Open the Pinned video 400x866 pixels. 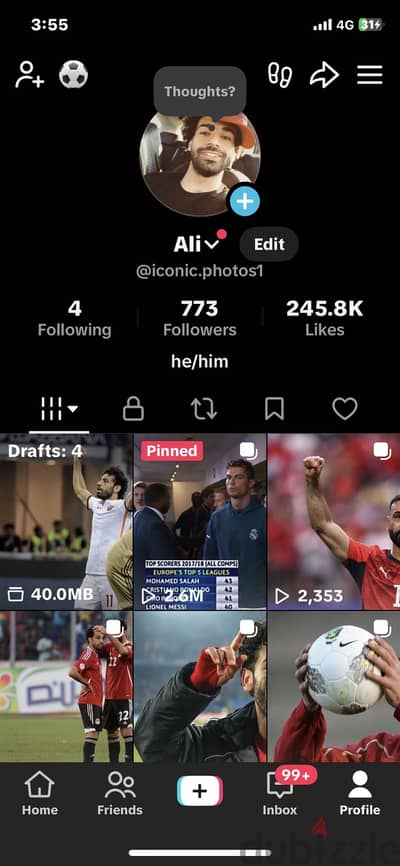pos(200,521)
